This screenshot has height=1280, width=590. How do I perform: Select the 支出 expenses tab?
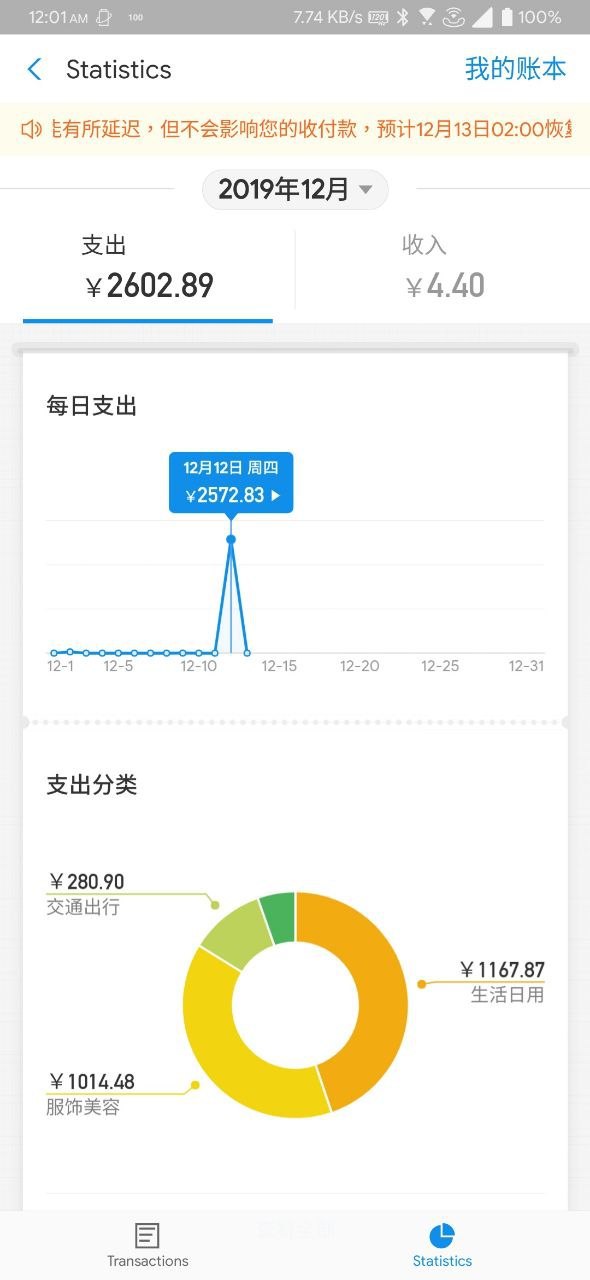point(148,270)
